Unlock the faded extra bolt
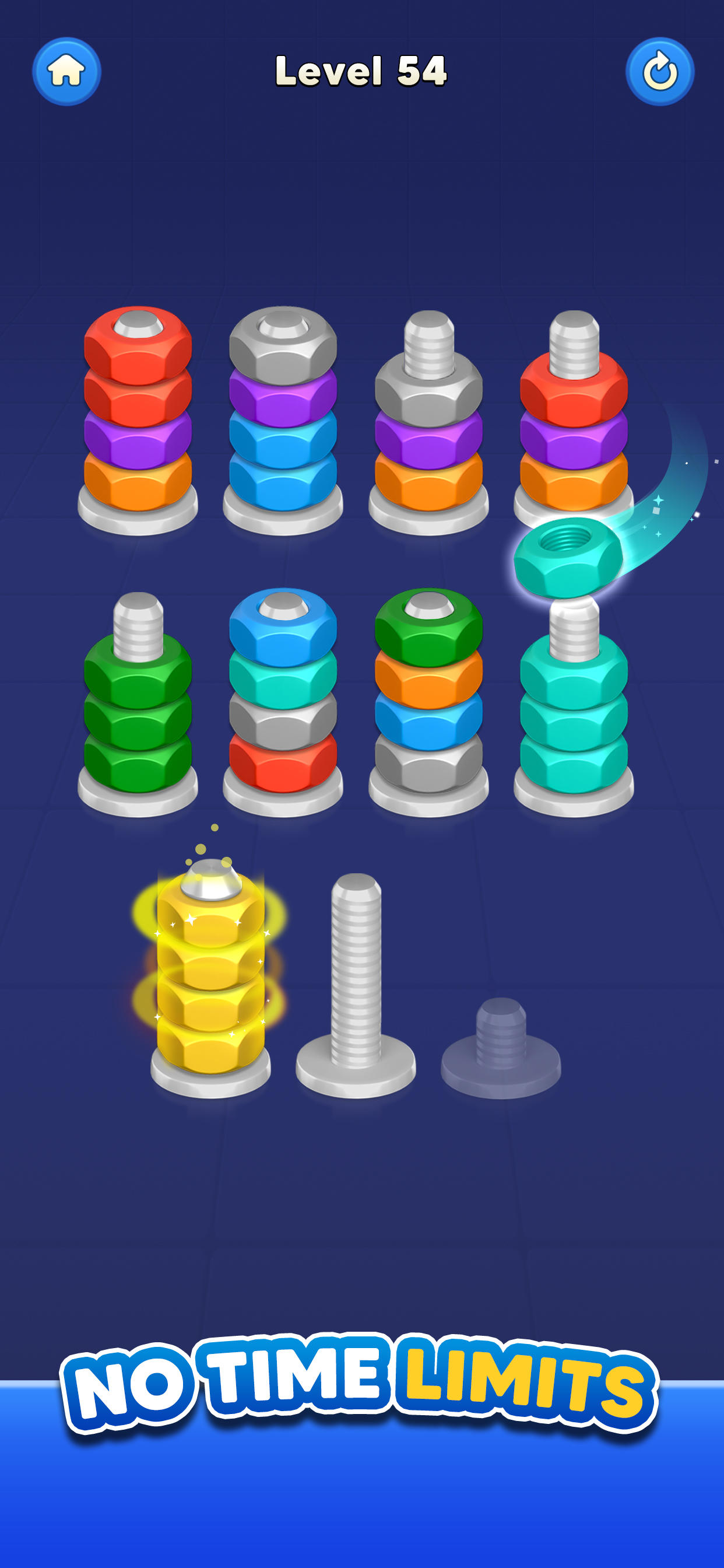 501,1047
